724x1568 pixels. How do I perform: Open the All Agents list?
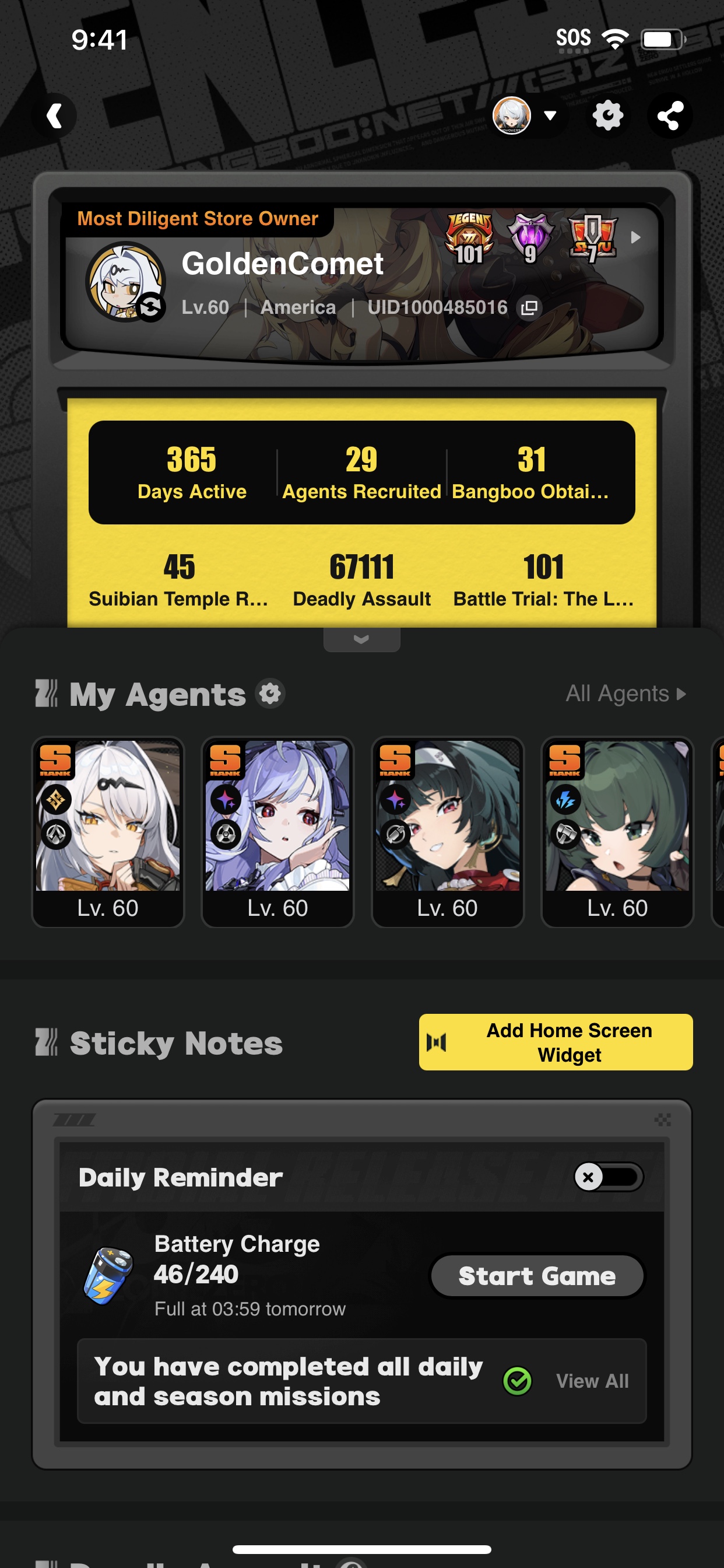625,694
